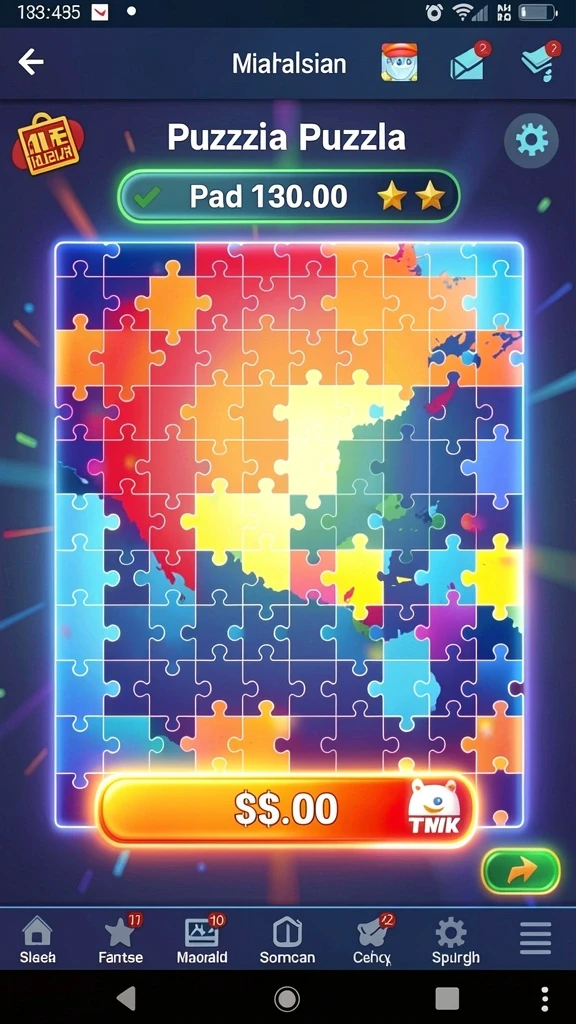Switch to the Sleeh home tab
Screen dimensions: 576x1024
(37, 941)
